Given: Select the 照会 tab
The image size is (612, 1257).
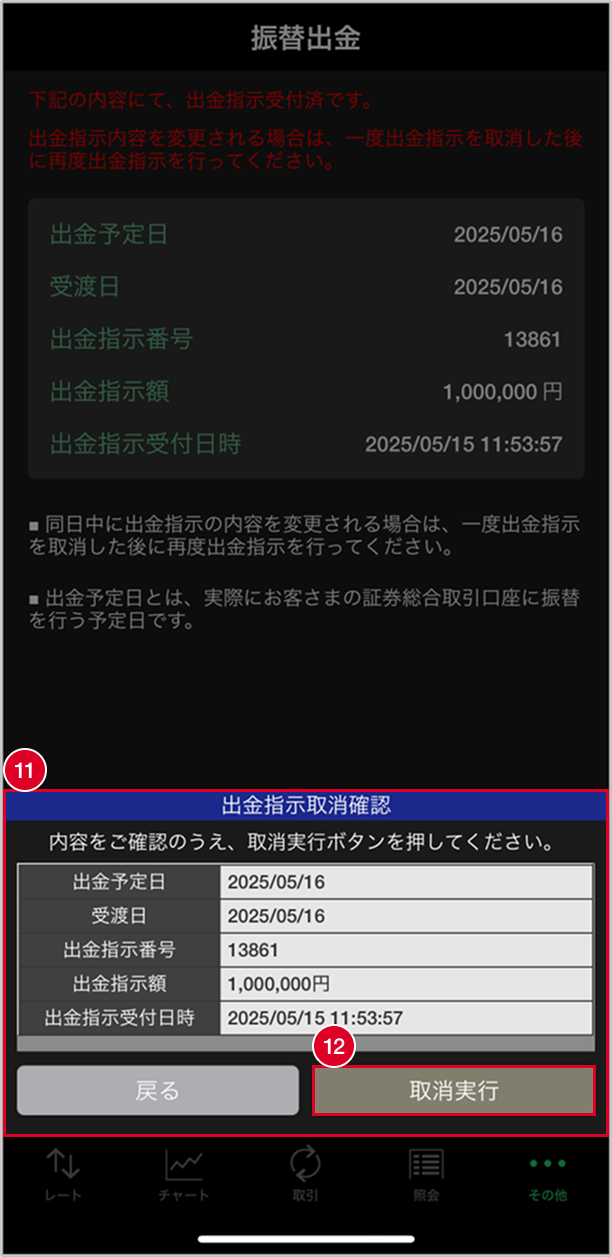Looking at the screenshot, I should click(426, 1175).
